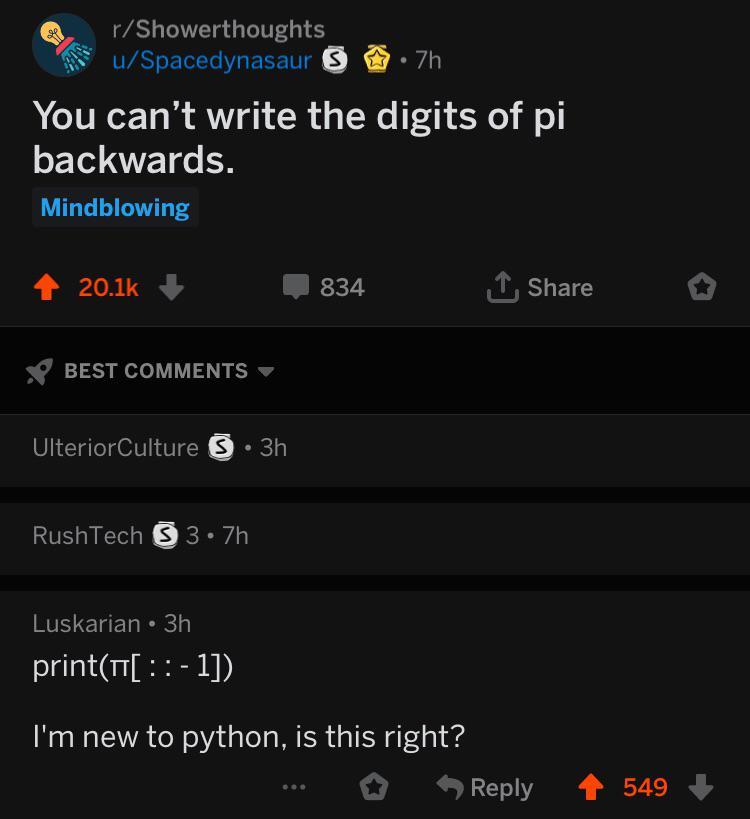Give an award to Luskarian's comment
Viewport: 750px width, 819px height.
(x=374, y=787)
